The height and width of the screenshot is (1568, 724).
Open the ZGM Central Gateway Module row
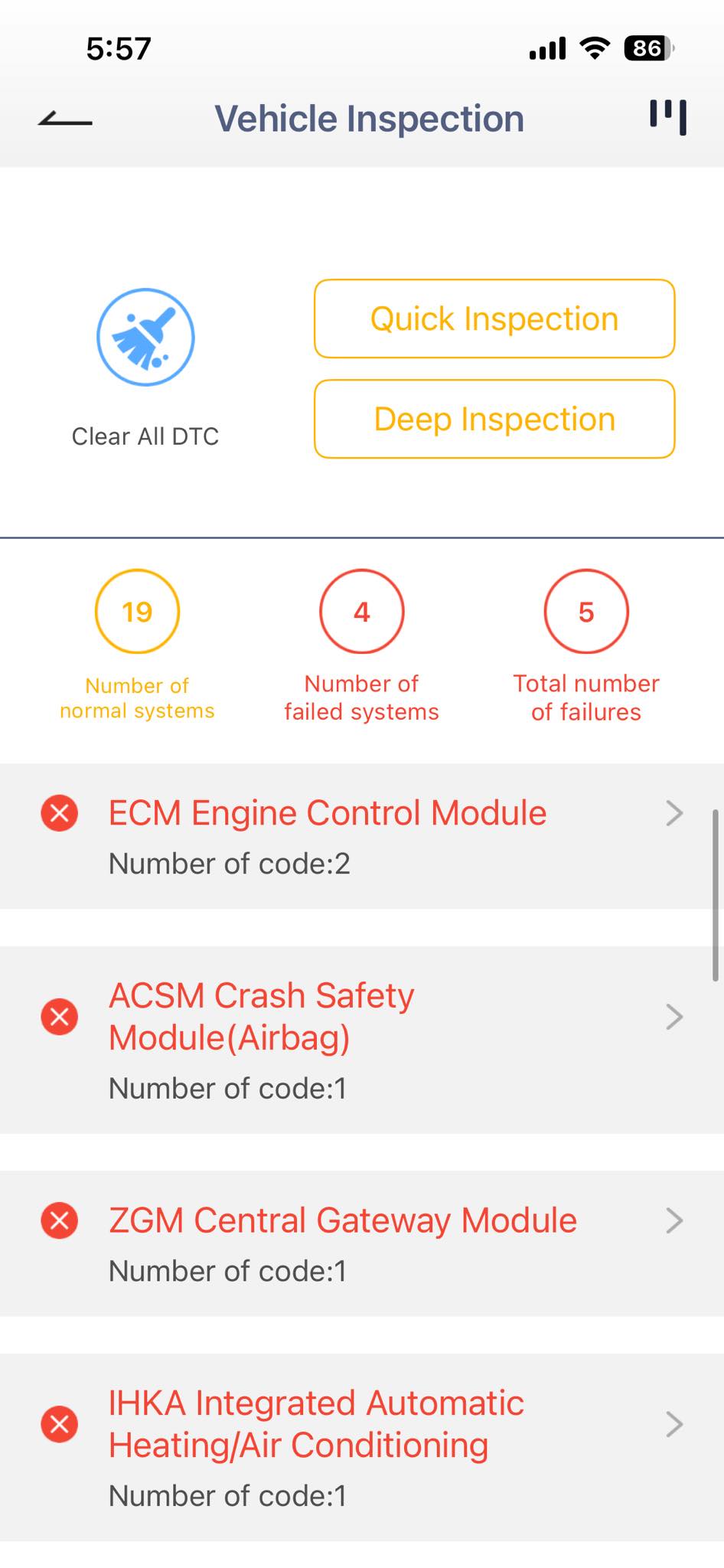tap(362, 1243)
